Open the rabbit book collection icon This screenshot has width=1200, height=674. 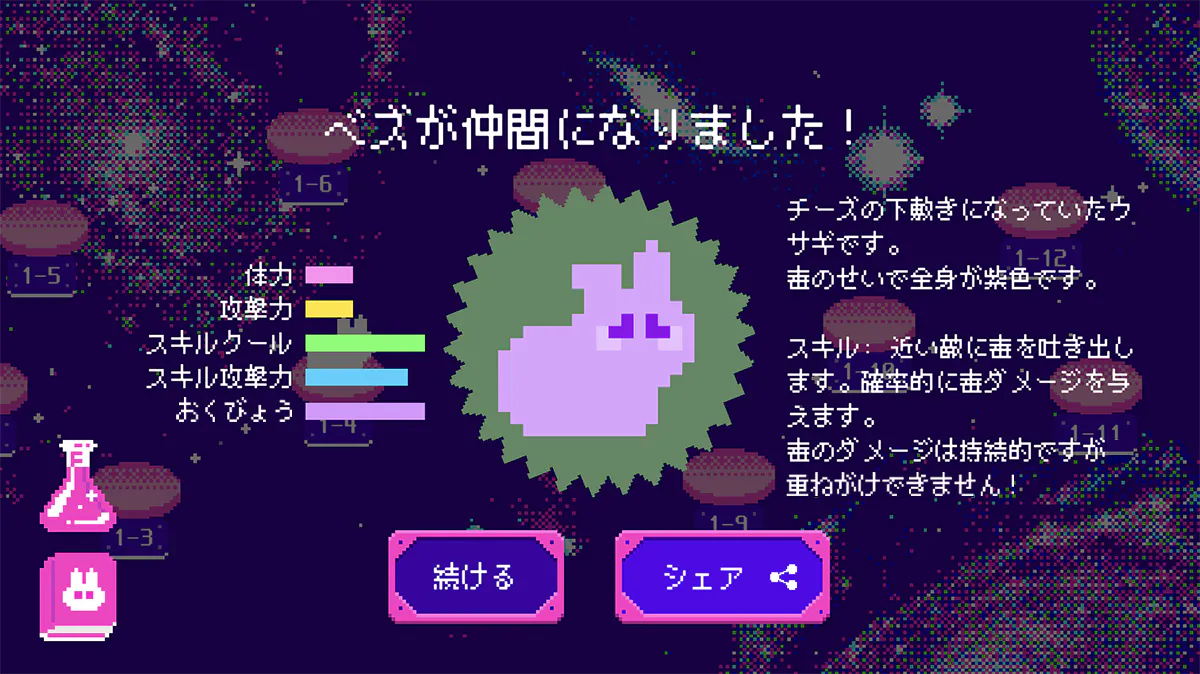coord(78,596)
